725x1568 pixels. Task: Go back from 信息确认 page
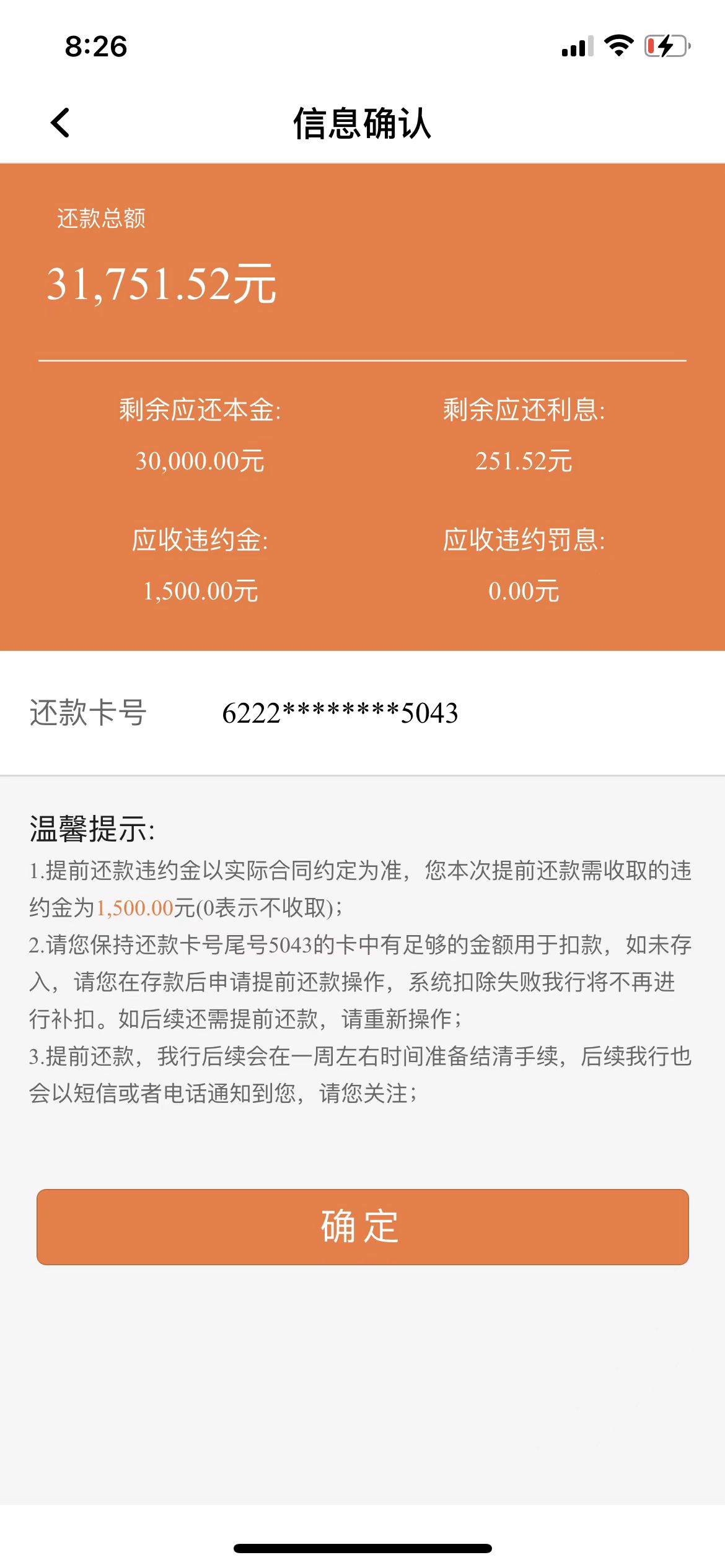pos(60,123)
